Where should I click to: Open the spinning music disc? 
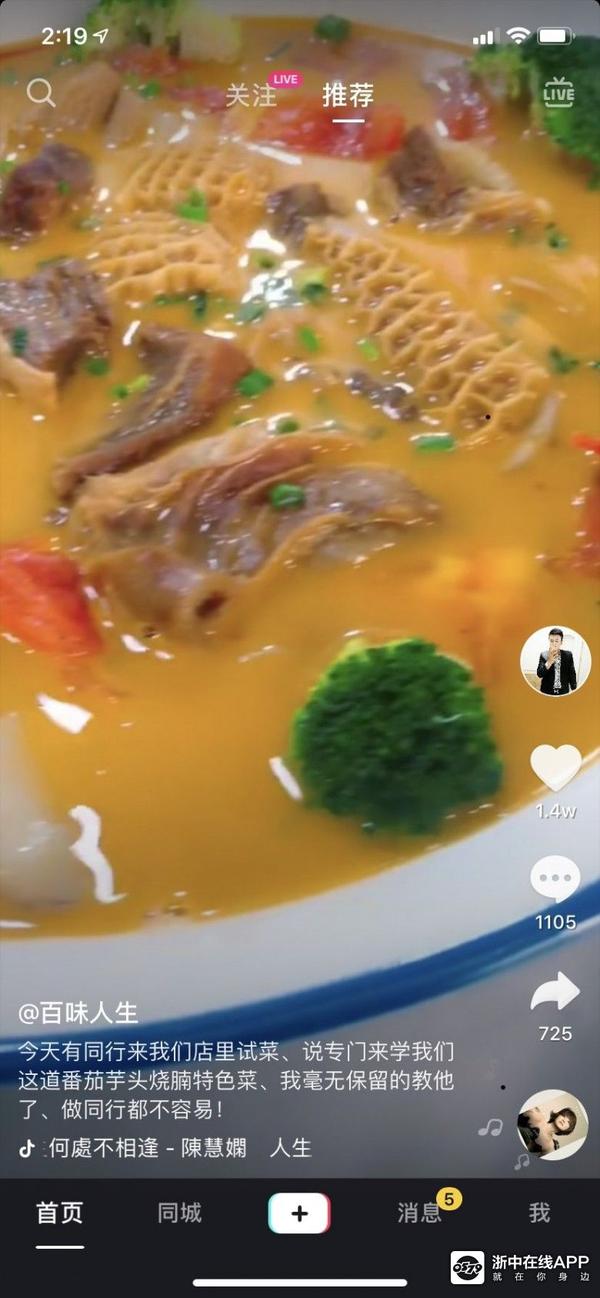552,1124
